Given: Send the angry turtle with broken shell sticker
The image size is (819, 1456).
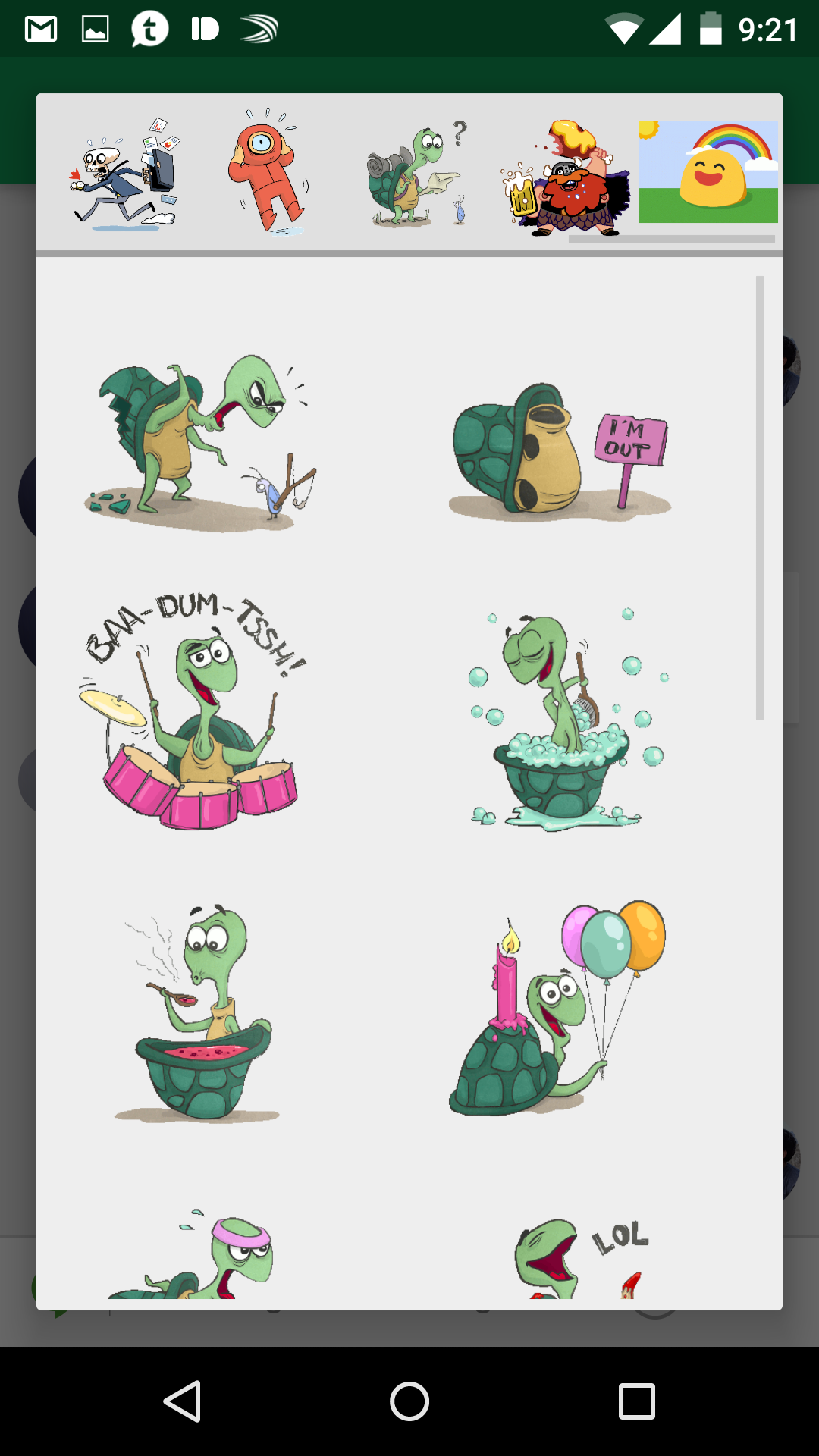Looking at the screenshot, I should (x=200, y=441).
